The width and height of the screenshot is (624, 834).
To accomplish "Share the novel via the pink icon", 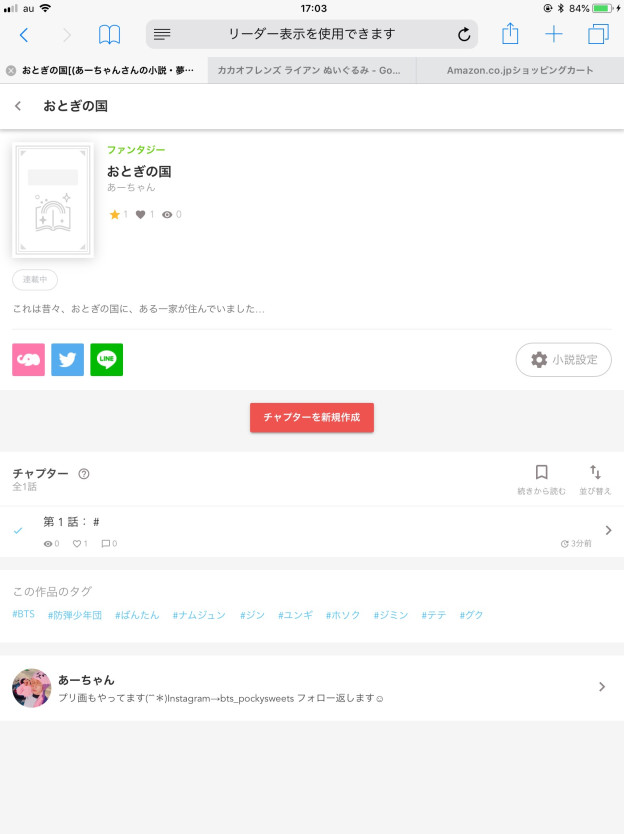I will pyautogui.click(x=28, y=360).
